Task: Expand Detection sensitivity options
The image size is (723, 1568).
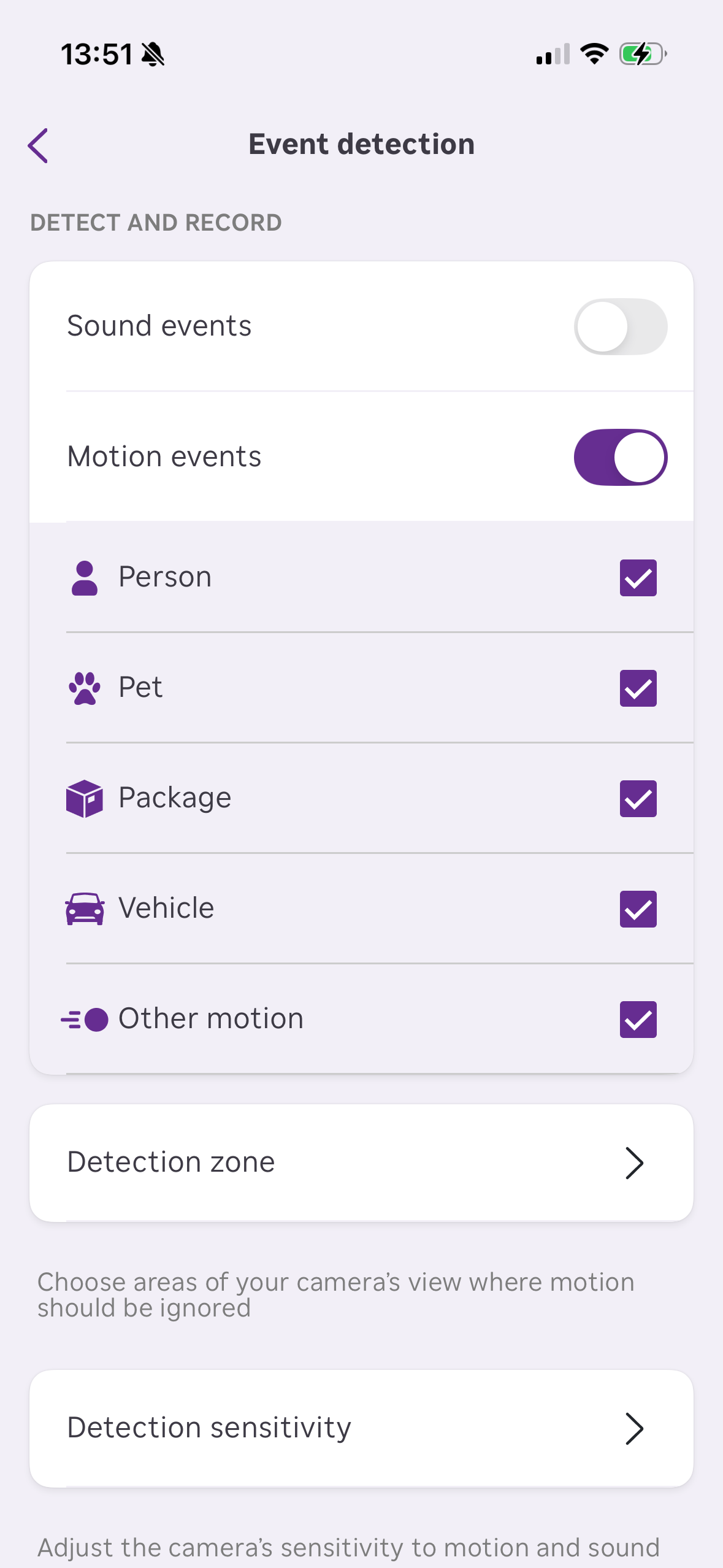Action: click(361, 1427)
